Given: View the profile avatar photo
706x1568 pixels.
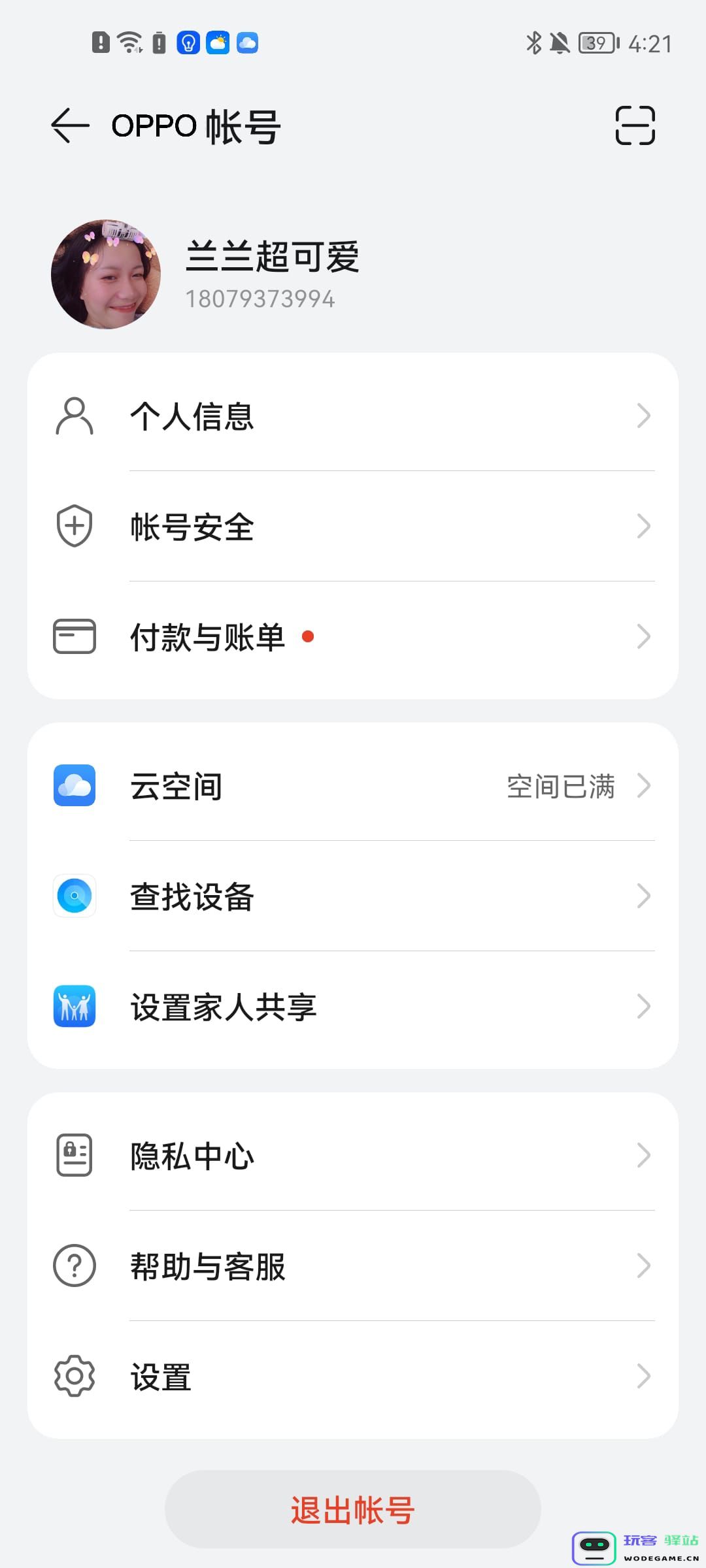Looking at the screenshot, I should pos(106,274).
